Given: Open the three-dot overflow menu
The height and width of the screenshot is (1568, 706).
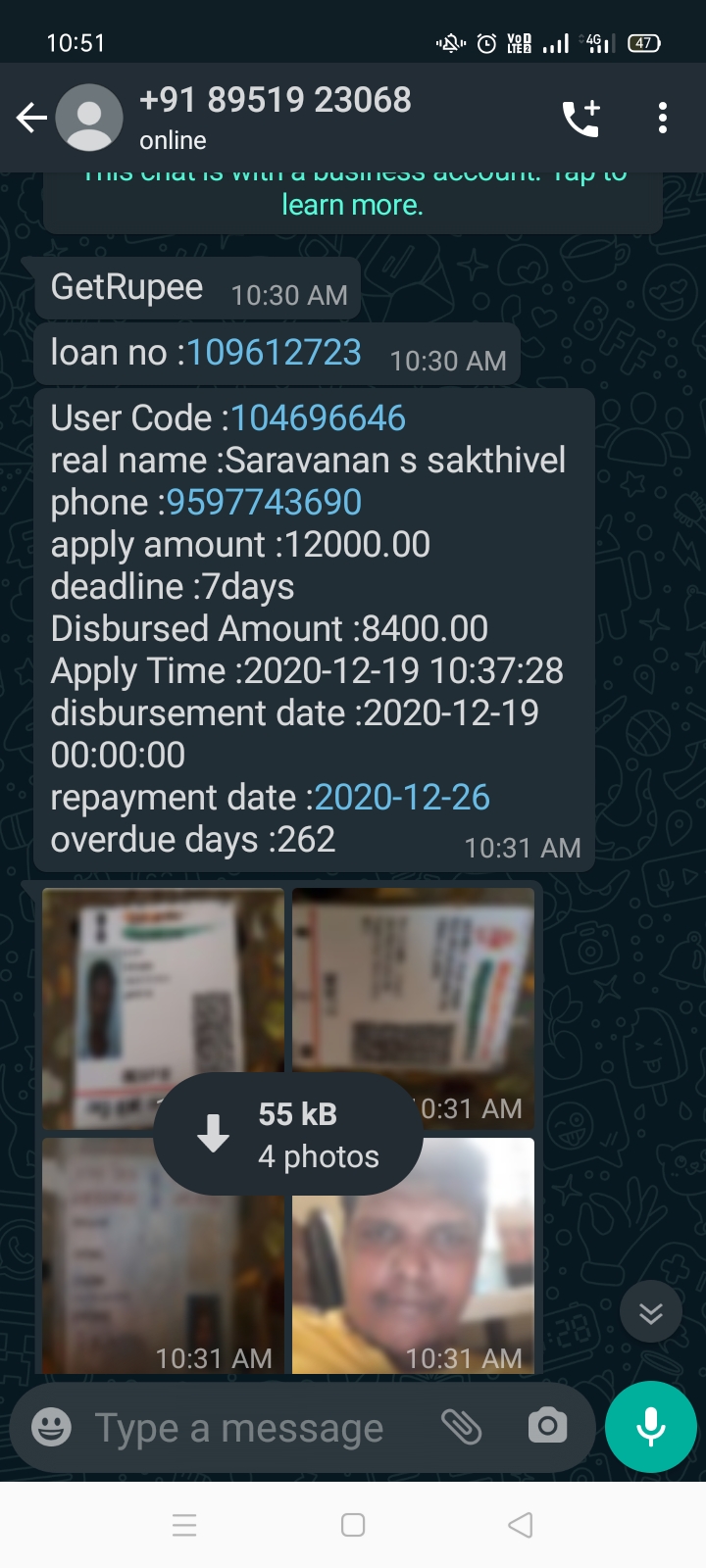Looking at the screenshot, I should click(x=663, y=119).
